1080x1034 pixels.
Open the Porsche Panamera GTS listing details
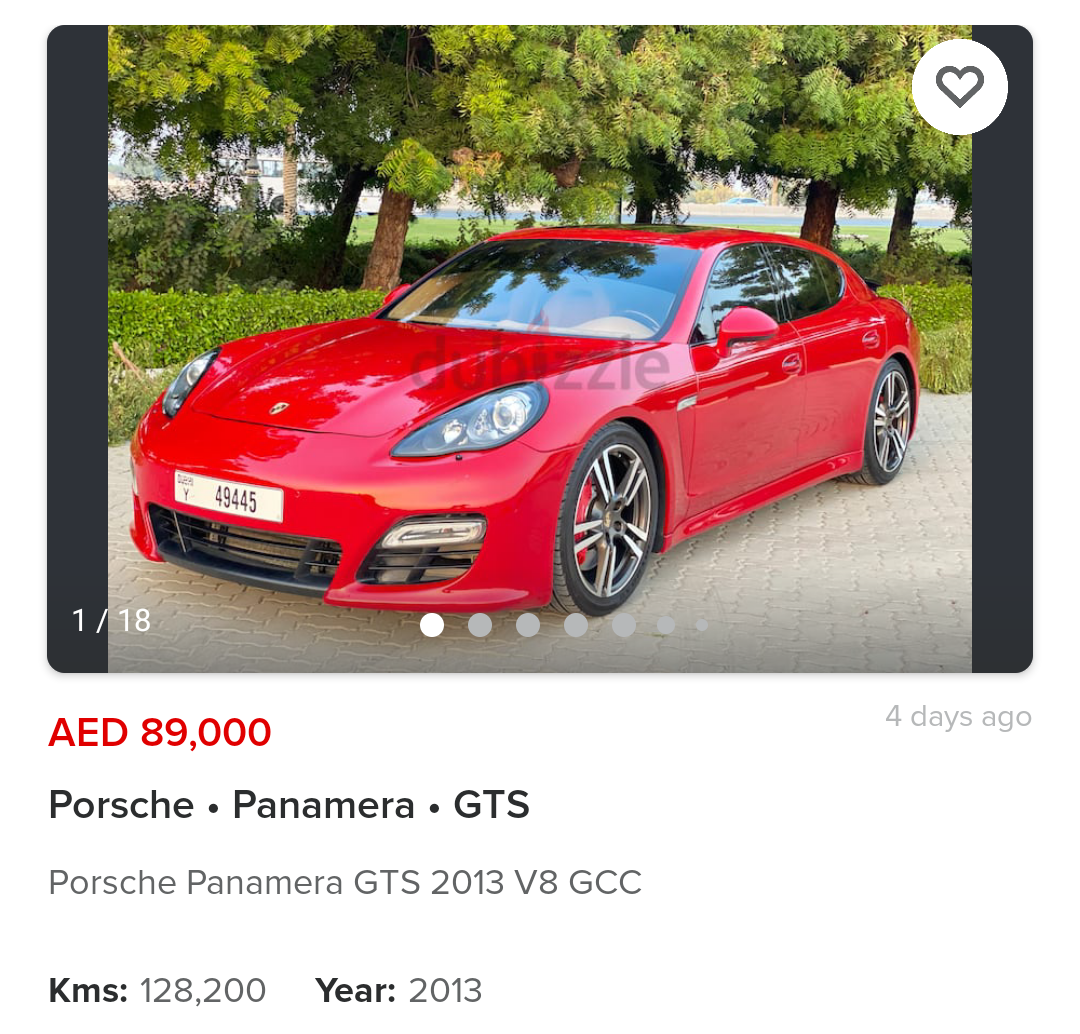[x=345, y=883]
